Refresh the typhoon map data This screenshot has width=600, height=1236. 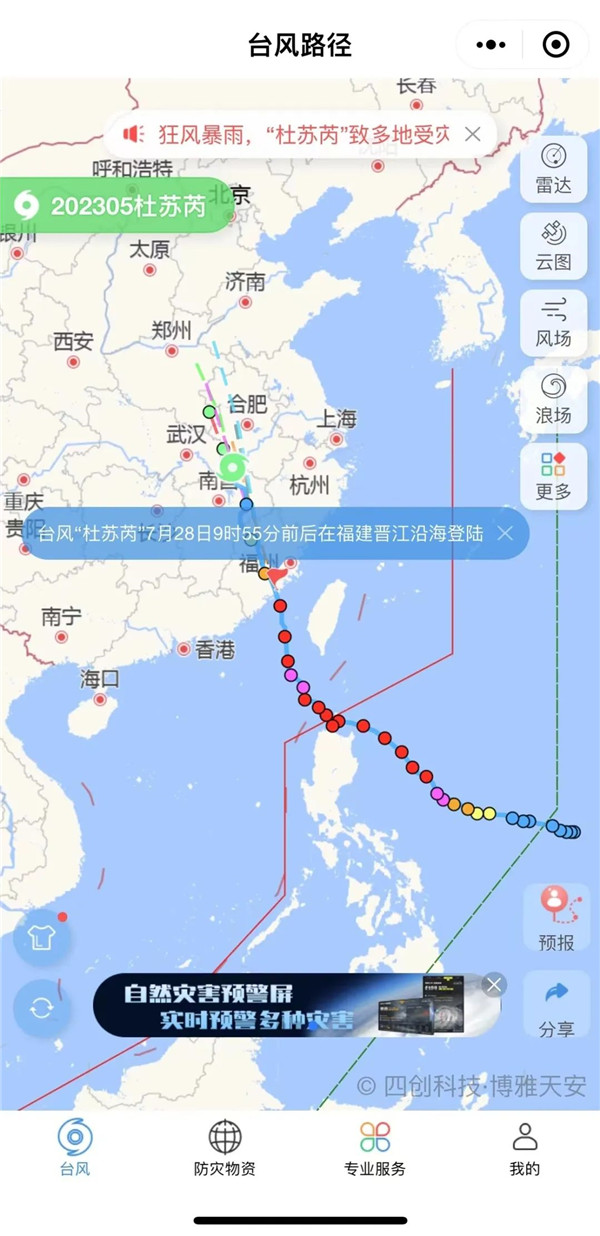click(x=42, y=1008)
